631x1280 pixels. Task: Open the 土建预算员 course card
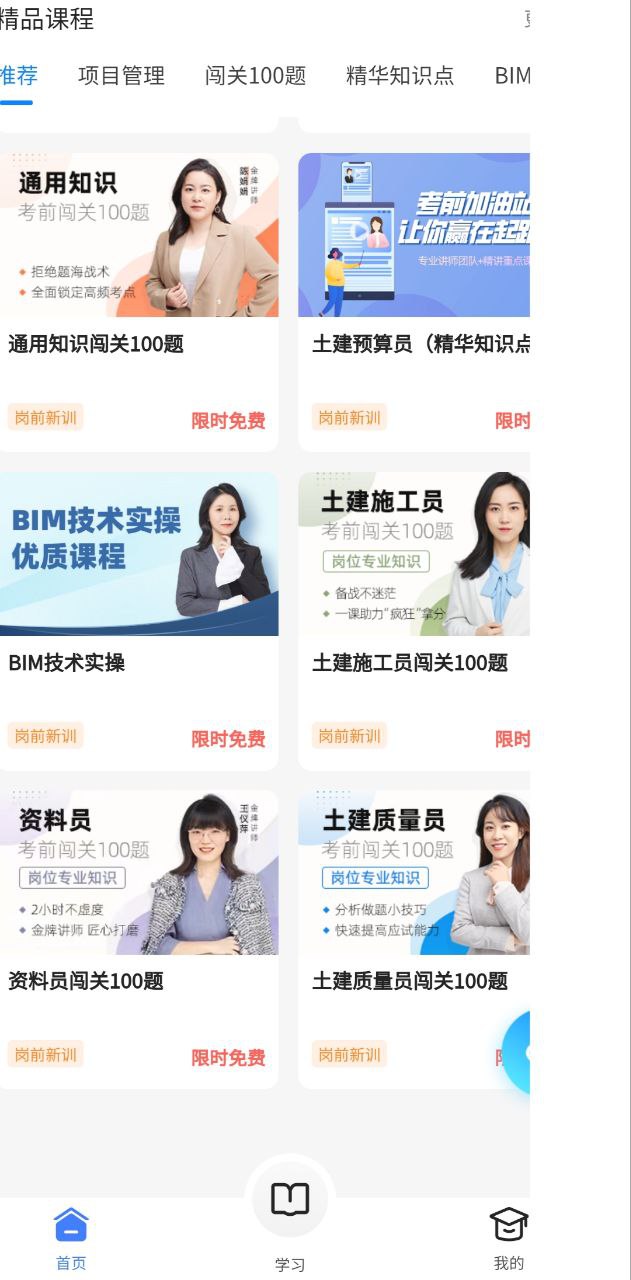(x=414, y=300)
